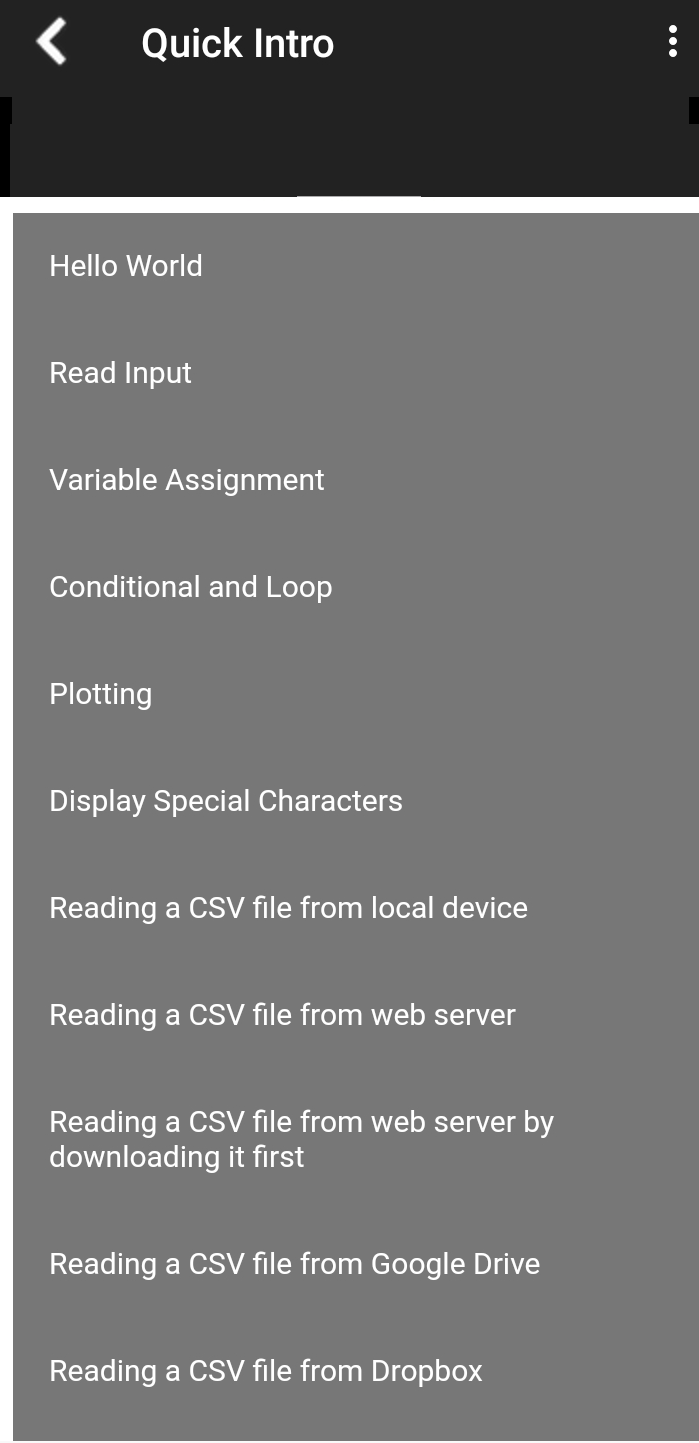Go back using the top-left arrow
Viewport: 699px width, 1443px height.
coord(51,43)
